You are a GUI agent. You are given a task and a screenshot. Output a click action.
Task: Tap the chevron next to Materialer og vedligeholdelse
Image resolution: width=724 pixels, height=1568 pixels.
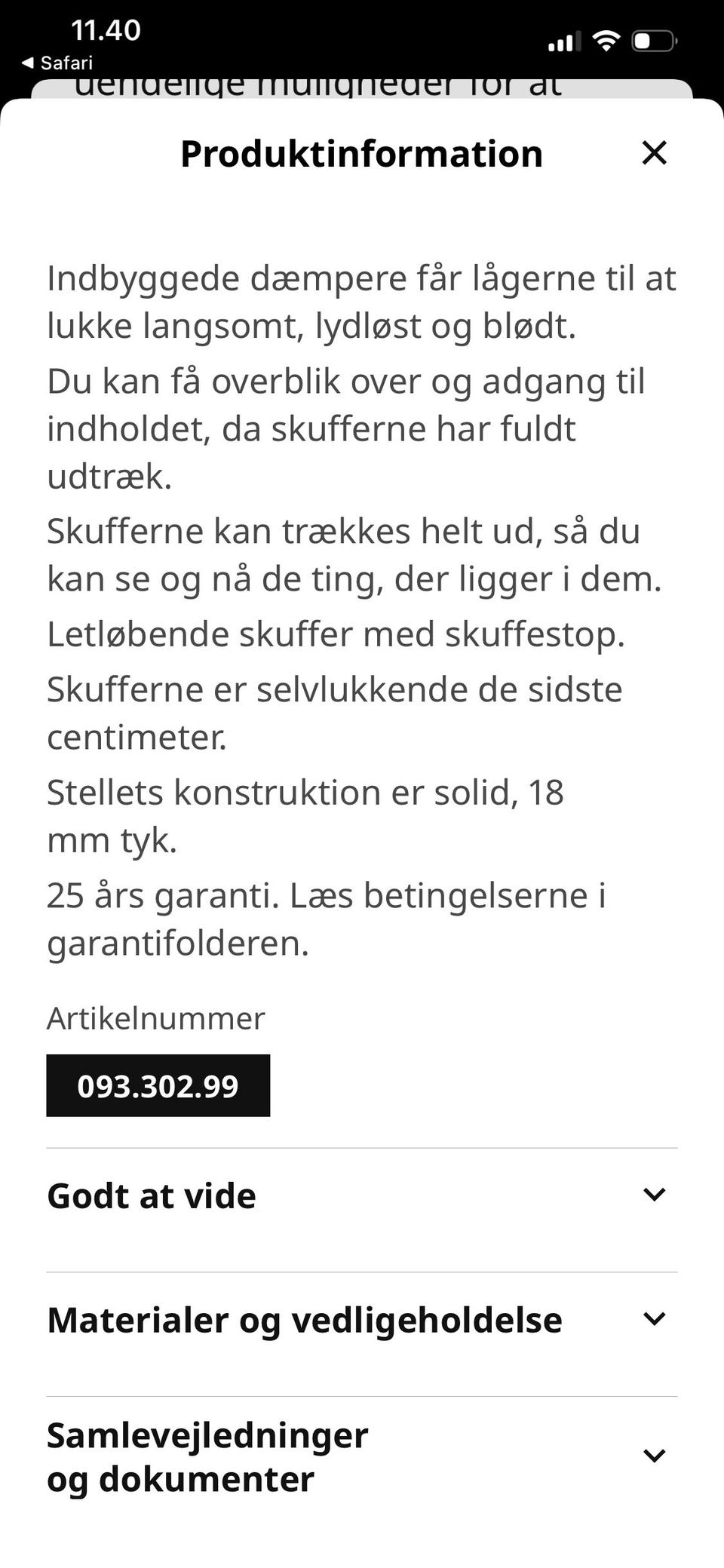tap(655, 1318)
